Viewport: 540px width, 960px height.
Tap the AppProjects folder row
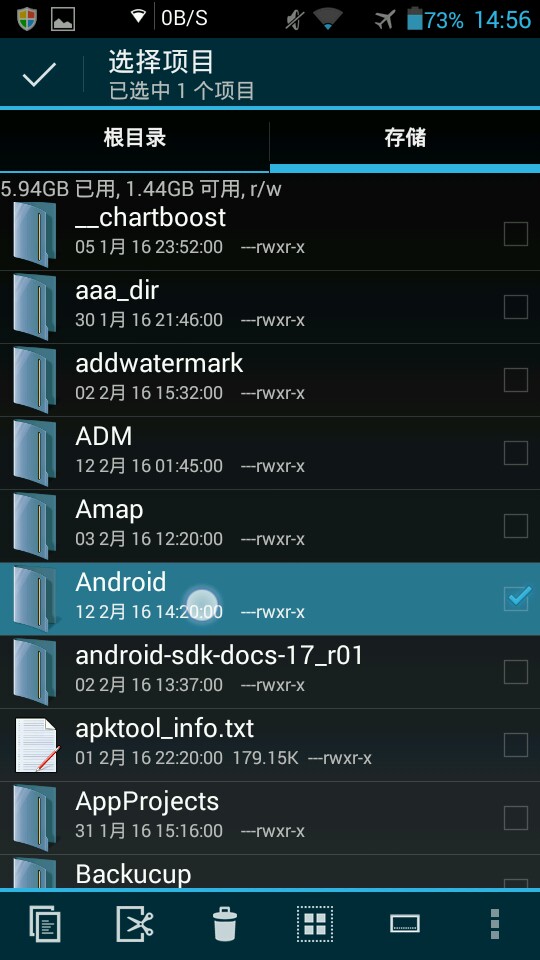click(x=270, y=818)
